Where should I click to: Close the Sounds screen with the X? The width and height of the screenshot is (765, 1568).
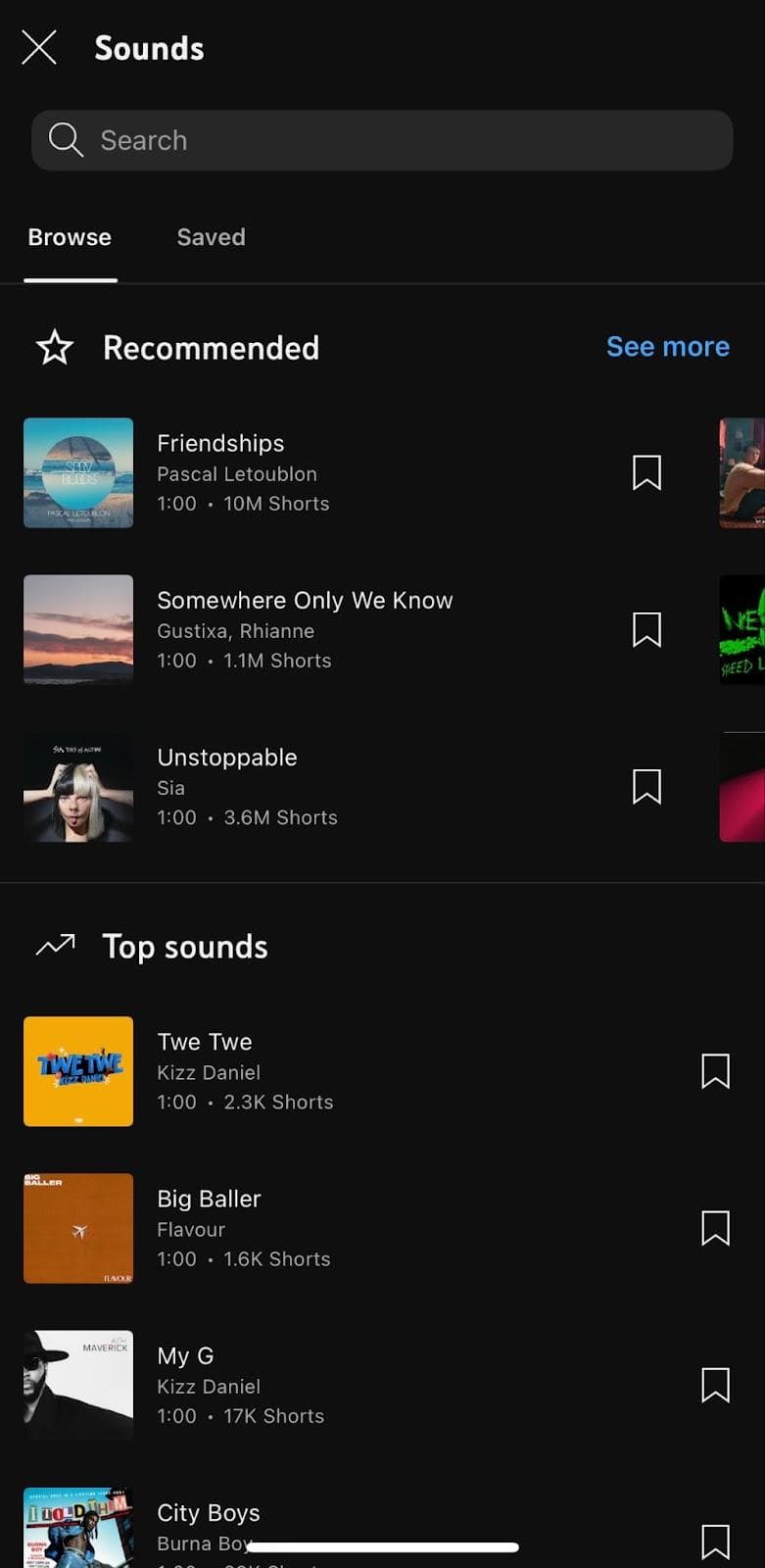[x=38, y=46]
